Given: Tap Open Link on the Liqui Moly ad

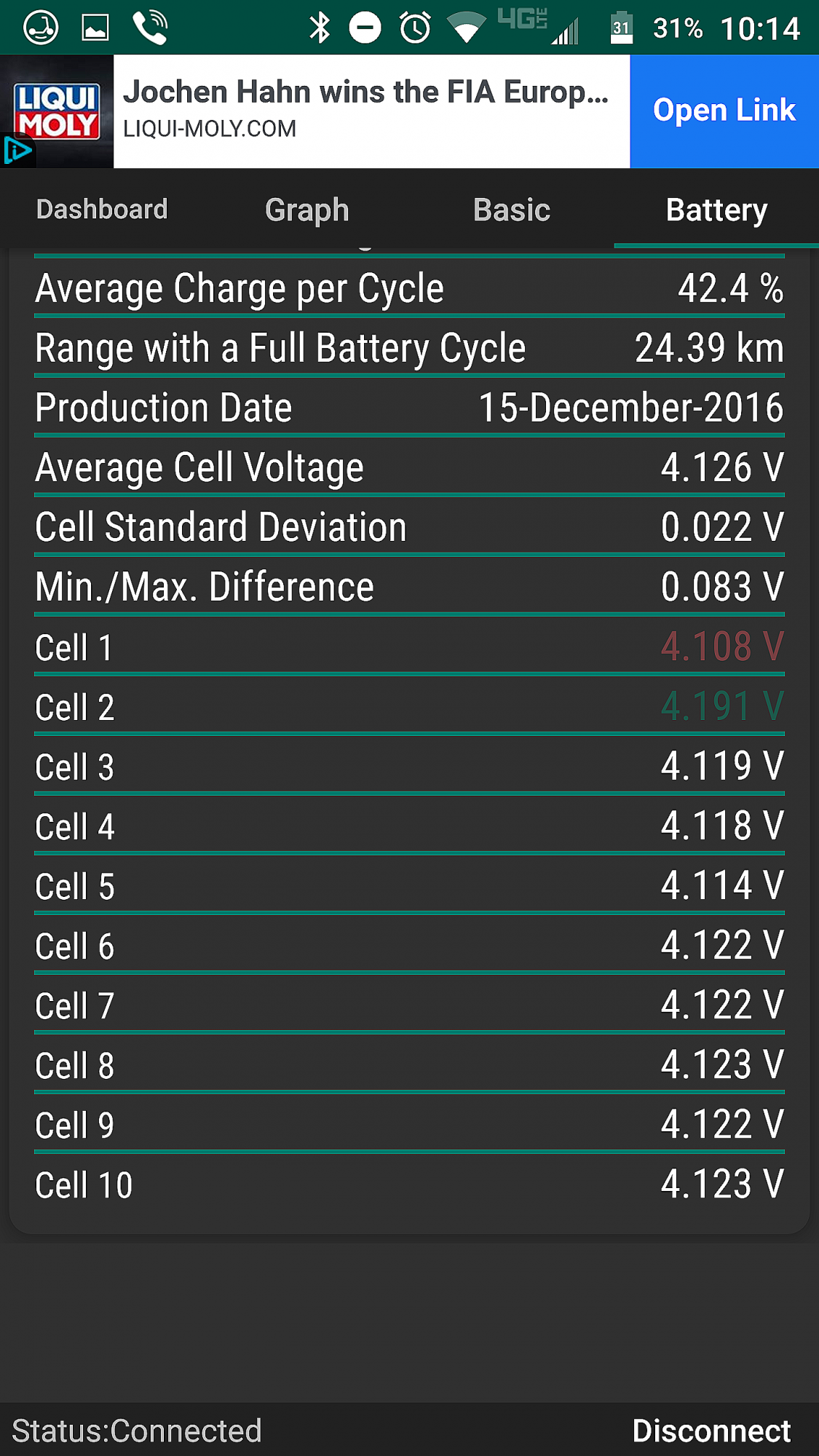Looking at the screenshot, I should [724, 111].
